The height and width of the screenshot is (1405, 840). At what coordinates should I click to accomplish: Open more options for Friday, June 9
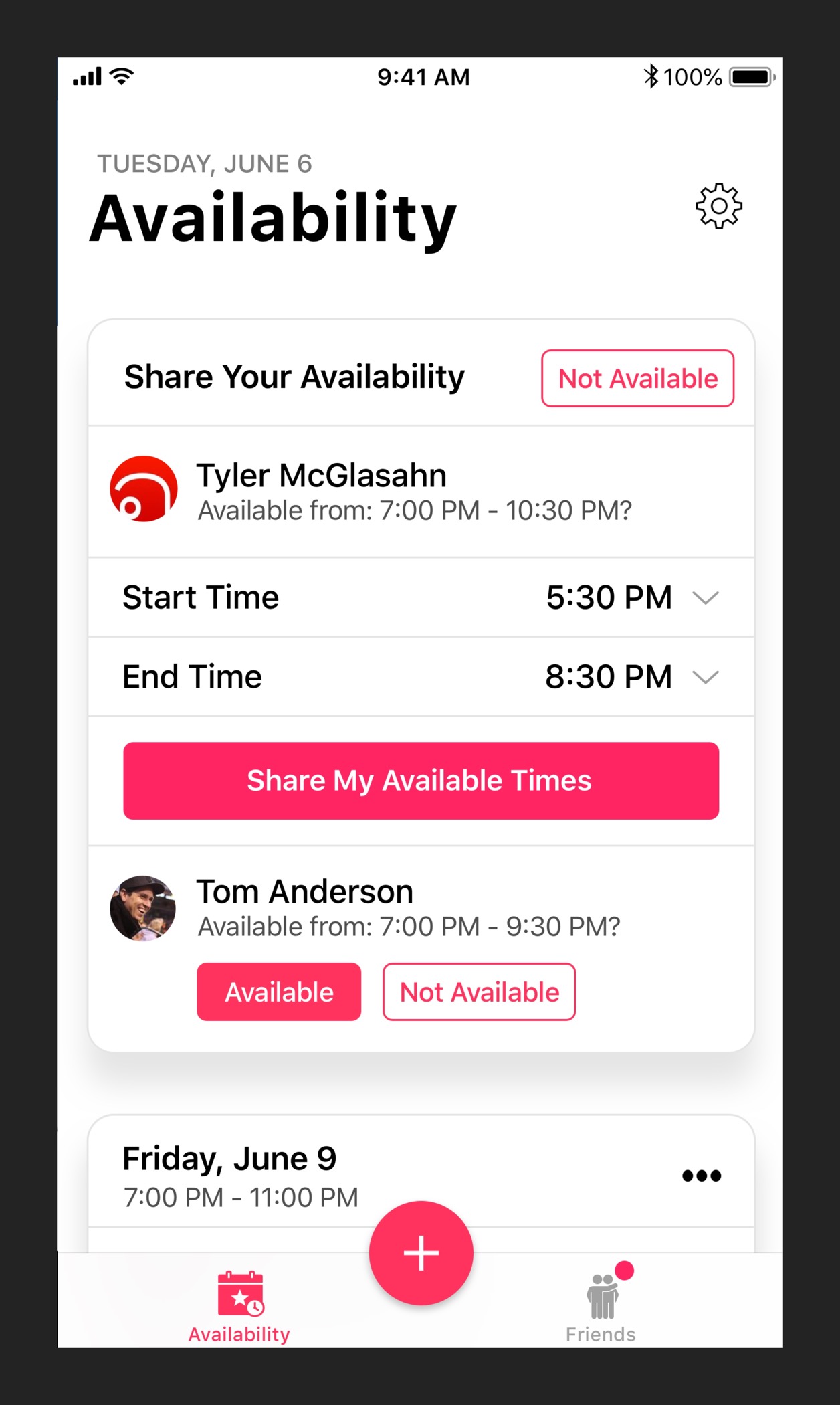pyautogui.click(x=702, y=1176)
